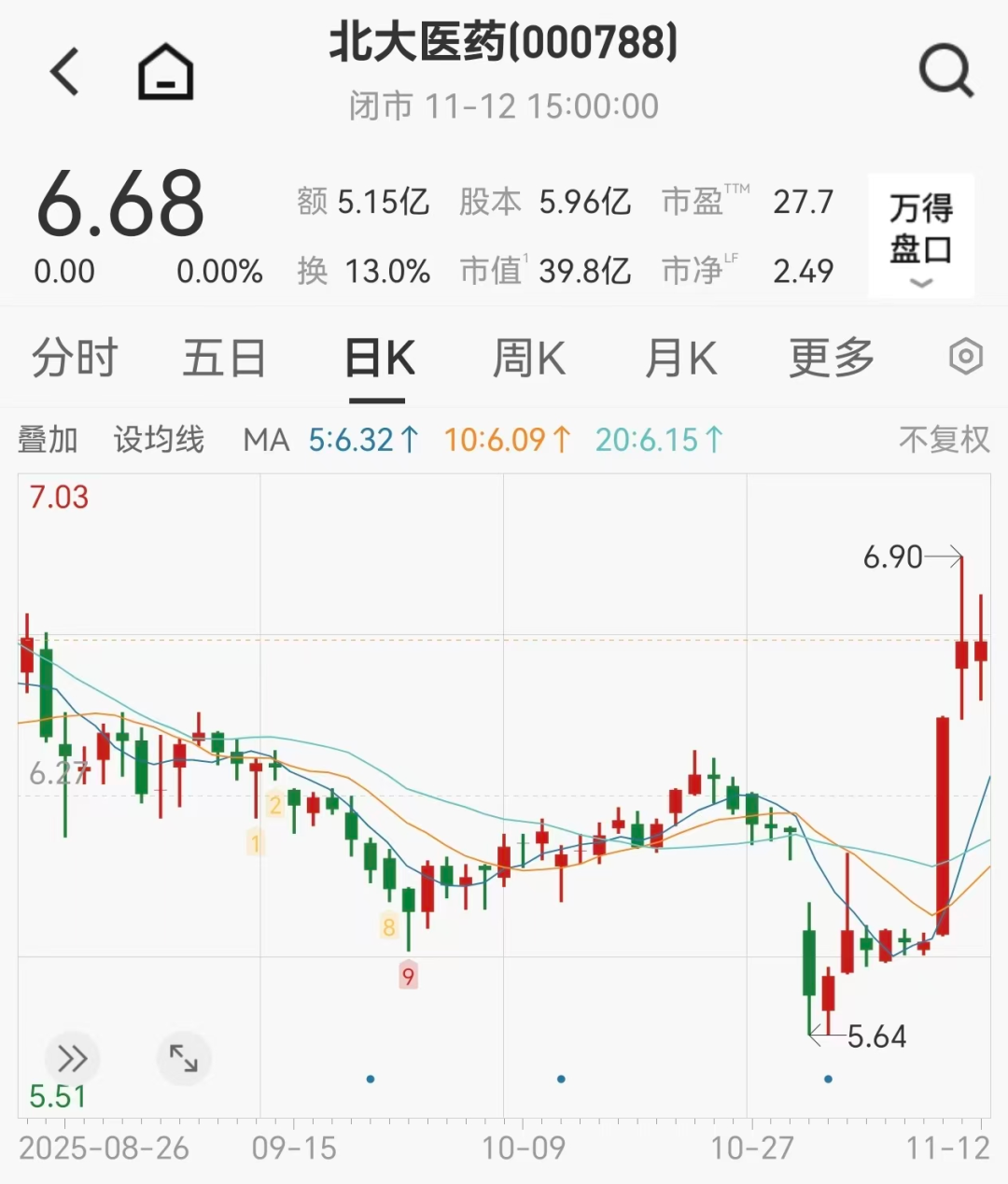Switch to the 五日 chart tab
The height and width of the screenshot is (1184, 1008).
click(x=224, y=359)
